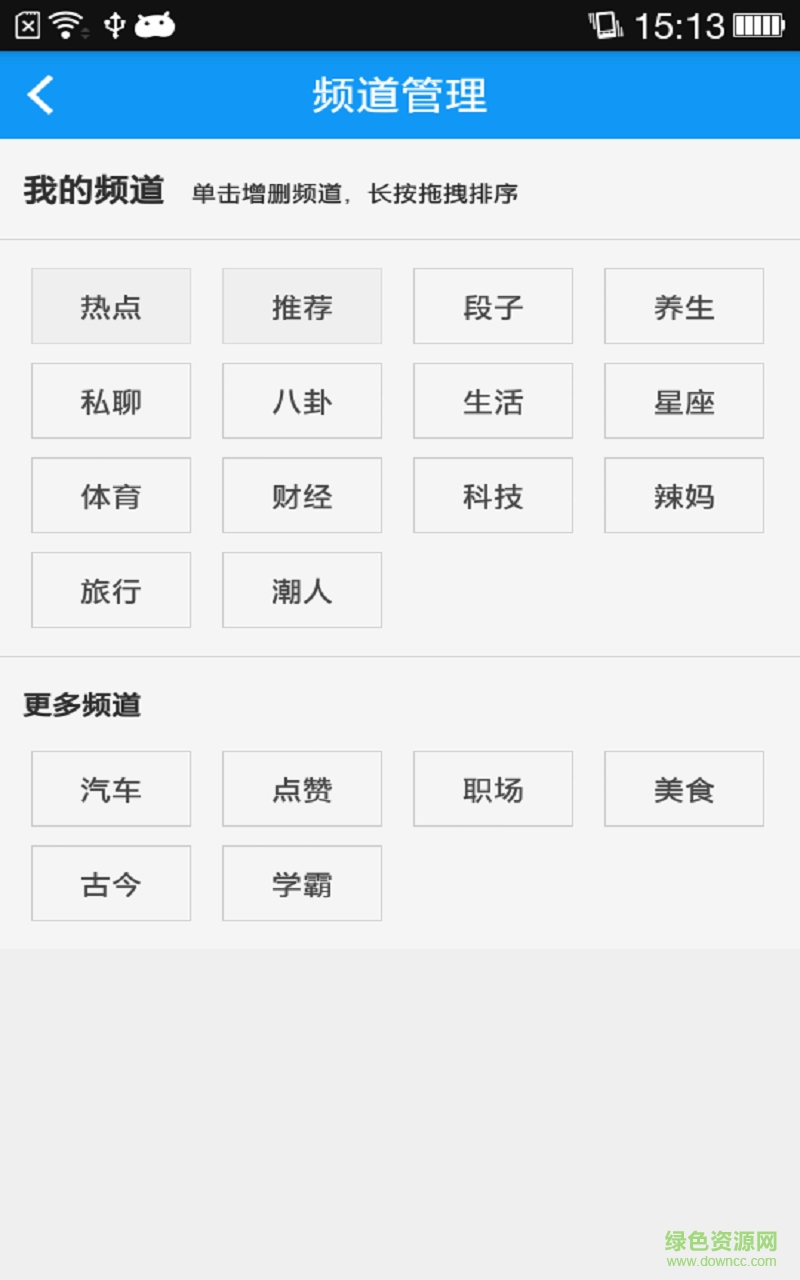Add 美食 to my channels
Viewport: 800px width, 1280px height.
point(684,789)
